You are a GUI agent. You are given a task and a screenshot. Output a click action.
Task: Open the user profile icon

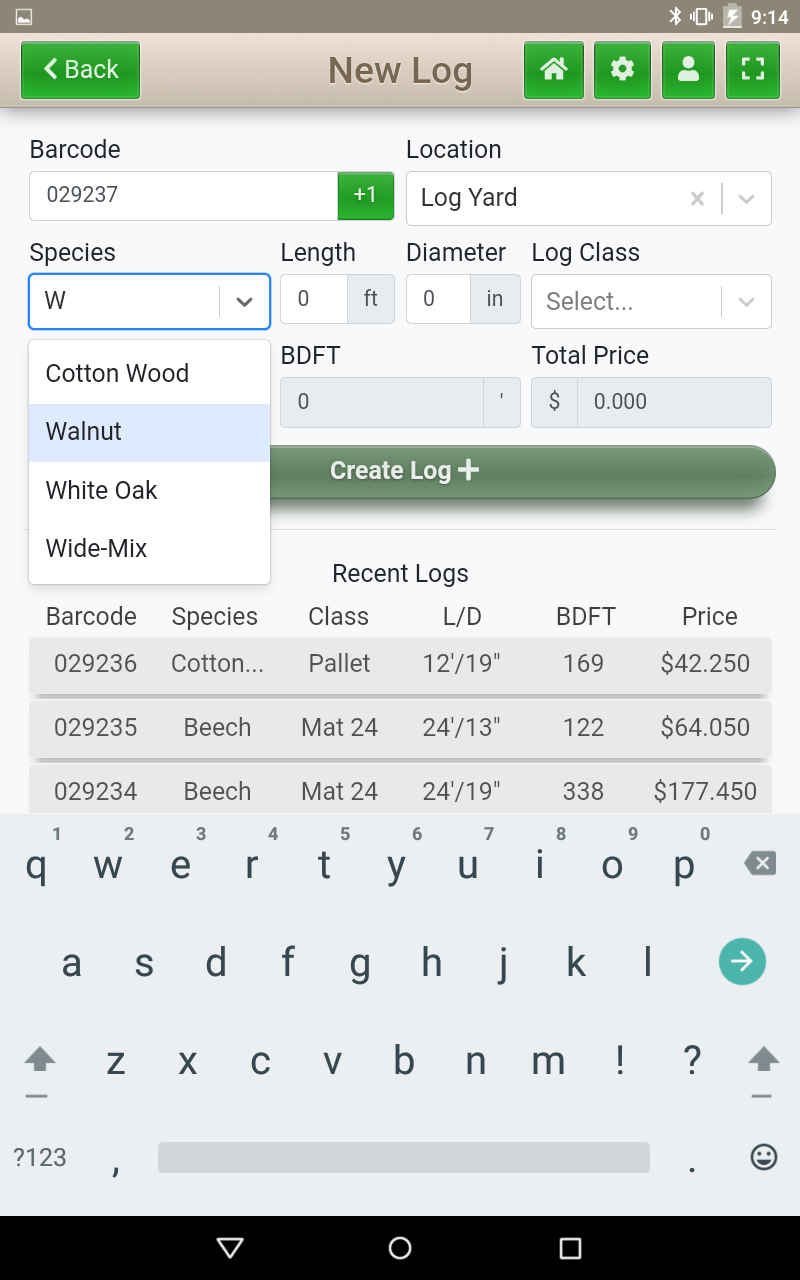(688, 70)
